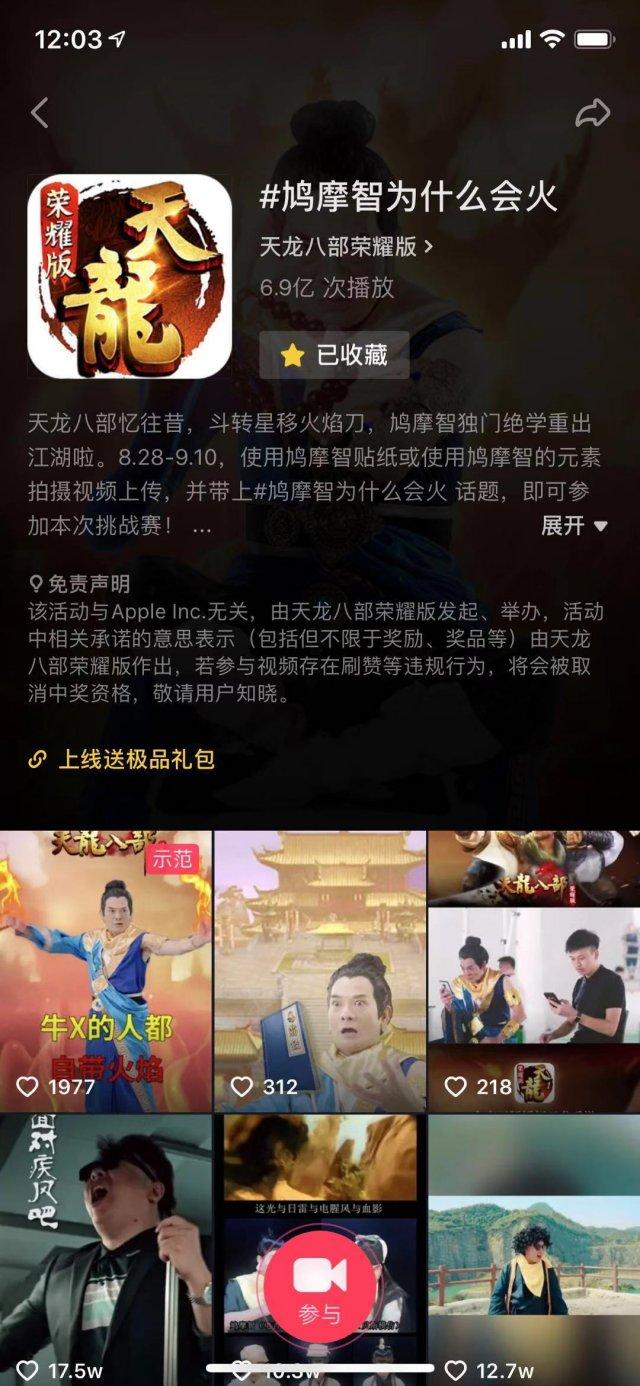Viewport: 640px width, 1386px height.
Task: Go back using the top-left arrow
Action: [40, 113]
